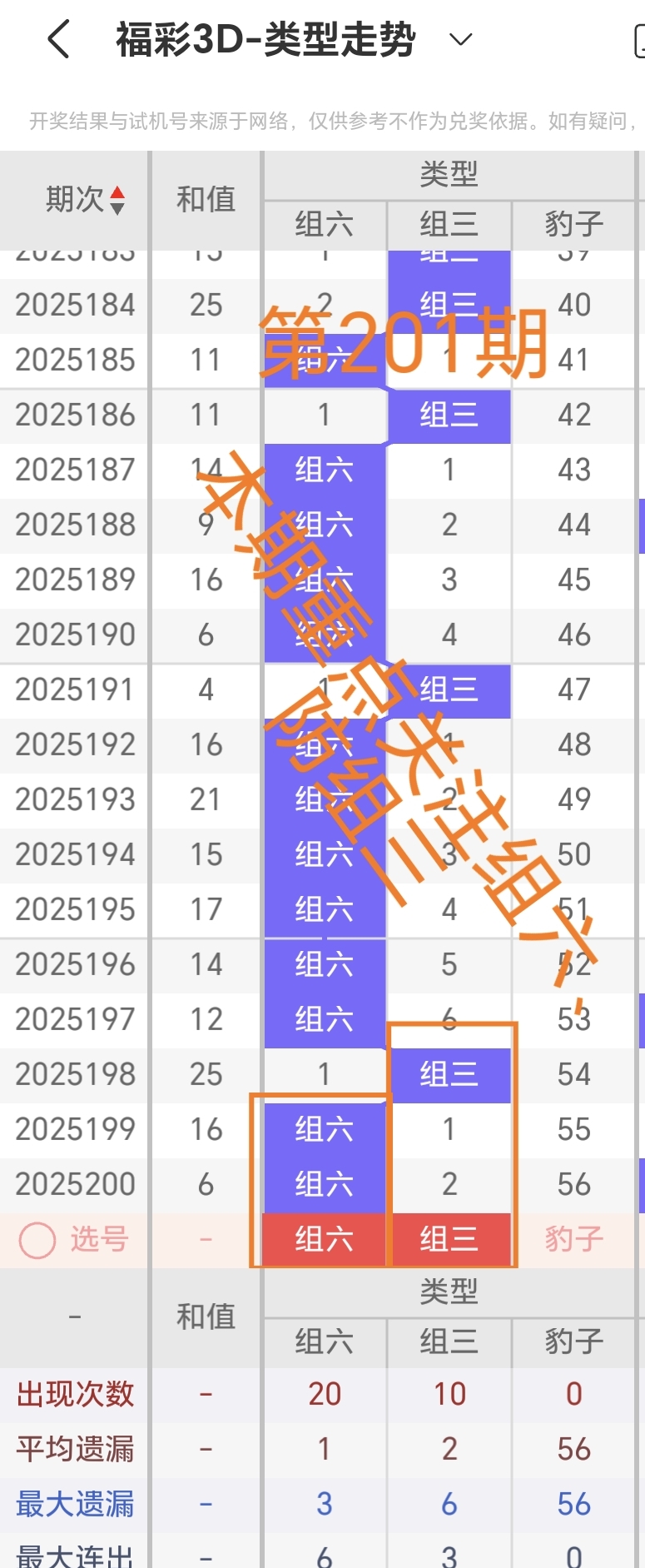Tap the back arrow to exit trend chart
Screen dimensions: 645x1568
pyautogui.click(x=57, y=37)
